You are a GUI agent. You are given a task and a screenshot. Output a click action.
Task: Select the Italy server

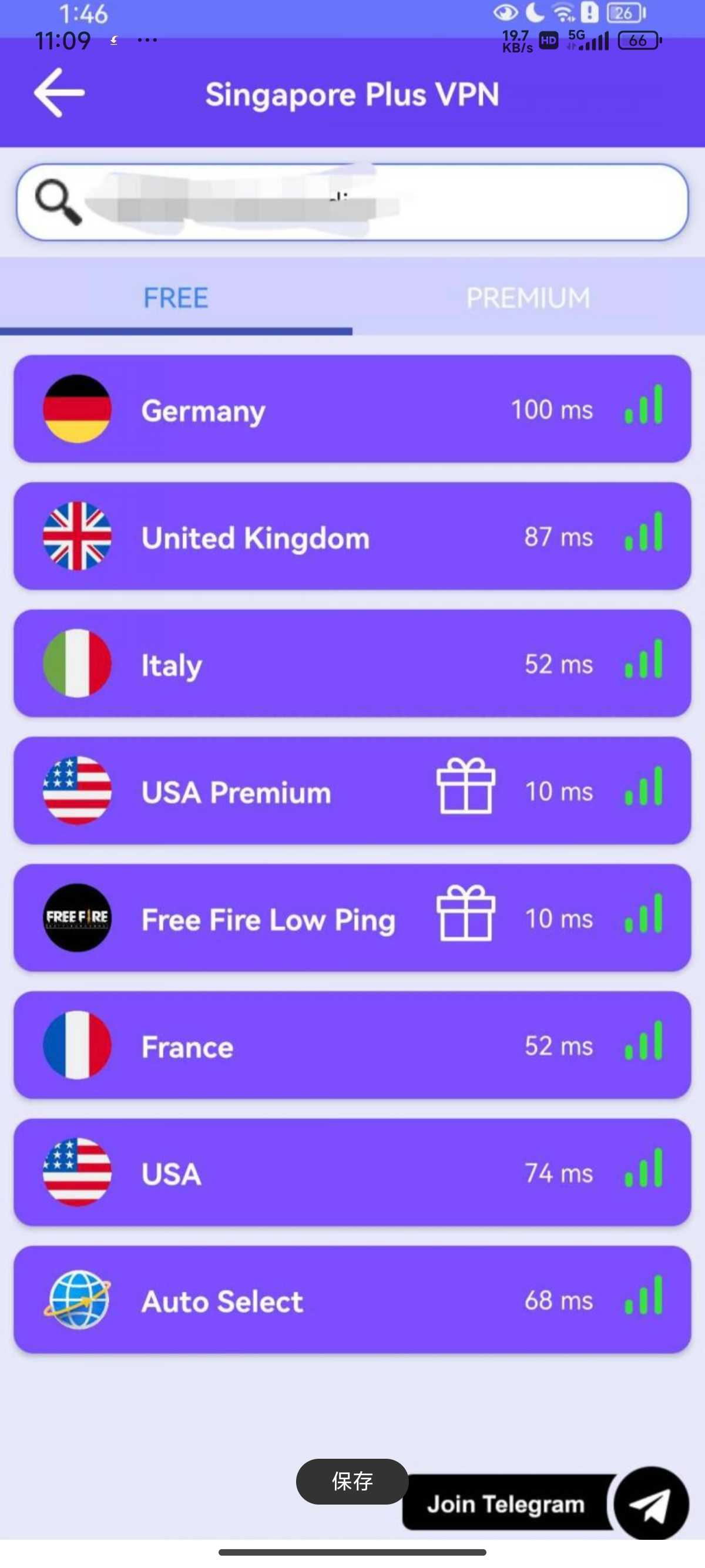tap(352, 663)
